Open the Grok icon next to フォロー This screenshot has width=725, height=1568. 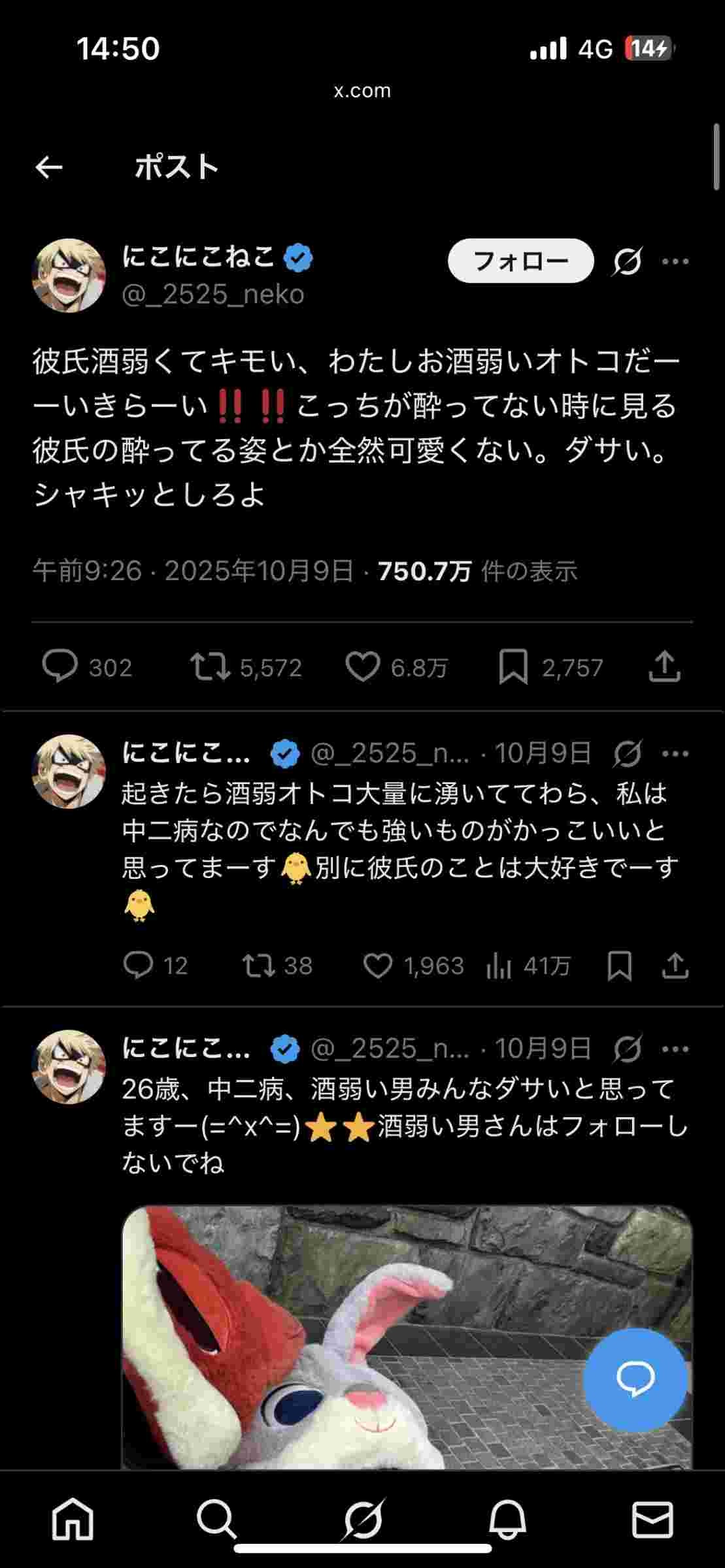click(627, 261)
